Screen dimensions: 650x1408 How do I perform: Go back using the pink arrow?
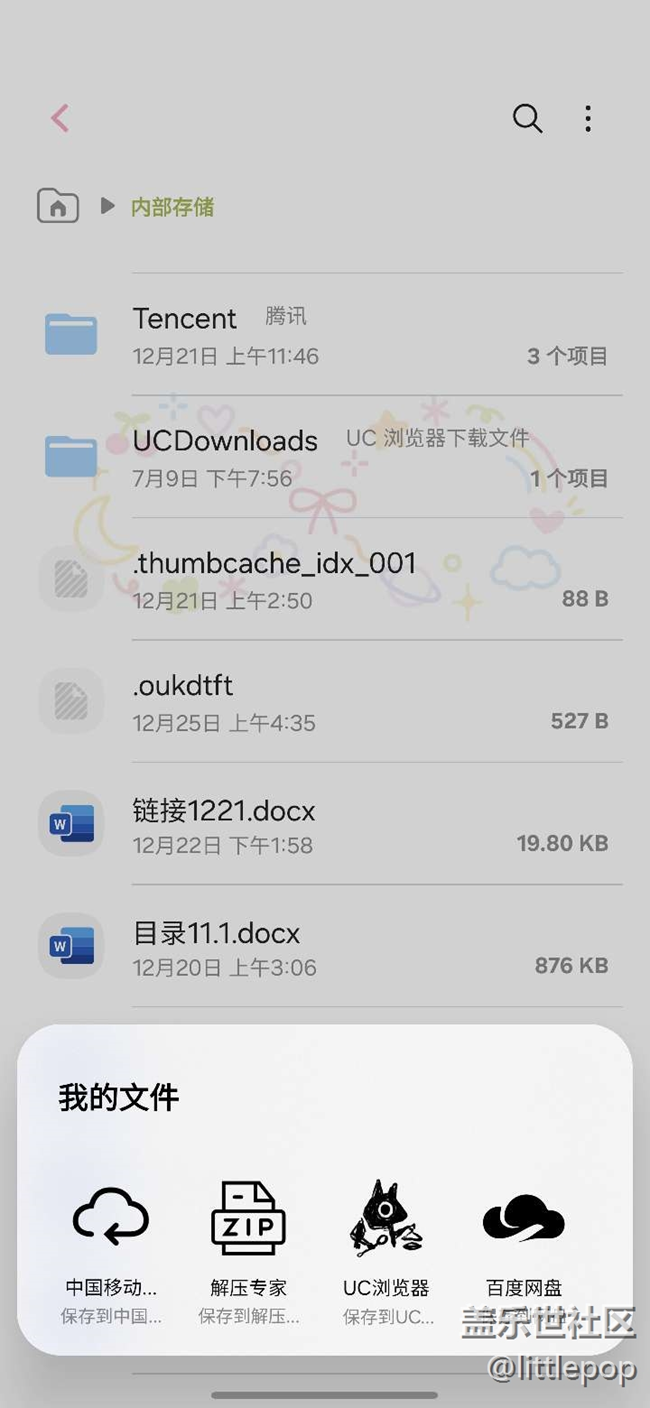click(x=60, y=118)
